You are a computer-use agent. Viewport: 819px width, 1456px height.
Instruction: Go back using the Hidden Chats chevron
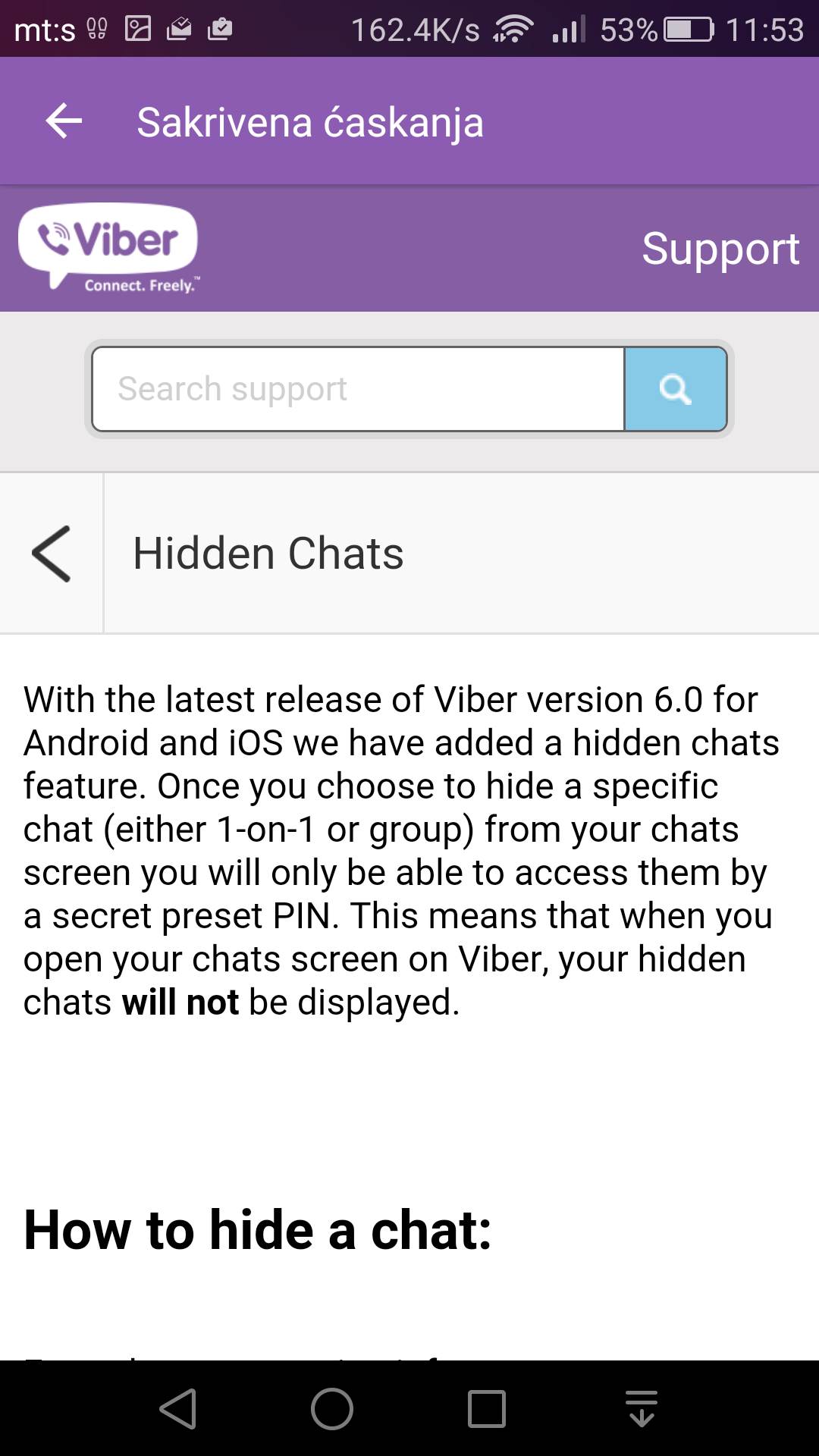[x=52, y=554]
